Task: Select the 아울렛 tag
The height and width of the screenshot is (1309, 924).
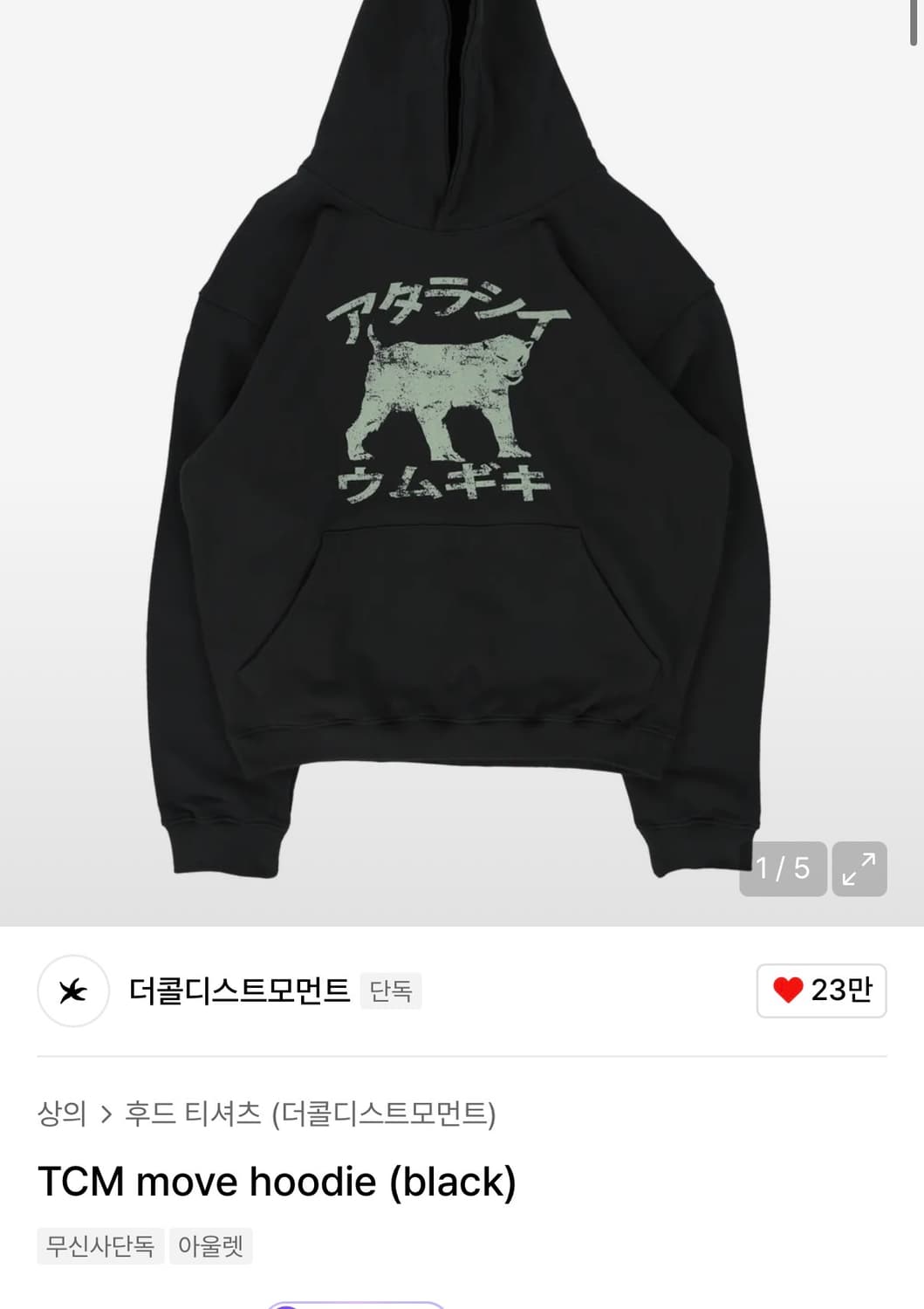Action: [211, 1247]
